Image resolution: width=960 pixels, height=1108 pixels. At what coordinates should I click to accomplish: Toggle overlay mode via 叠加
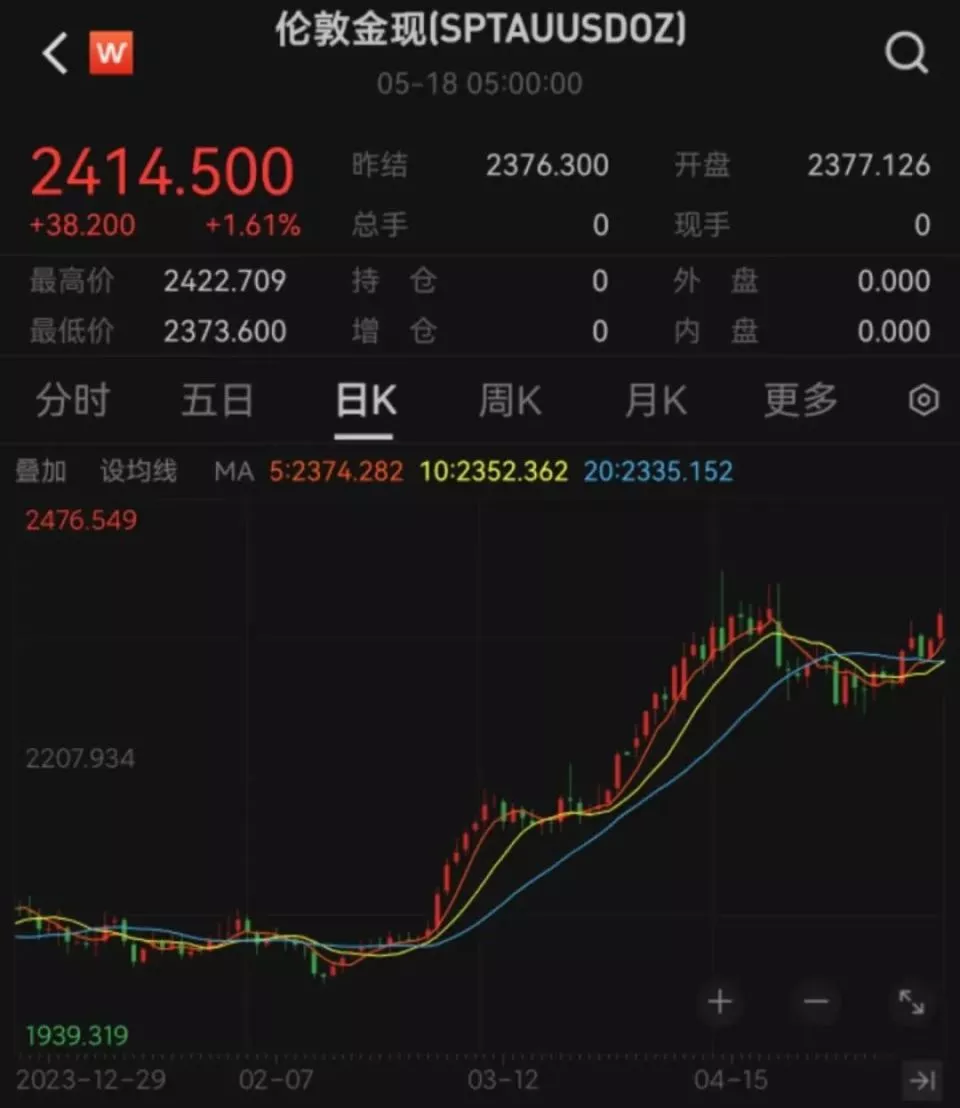pos(40,470)
